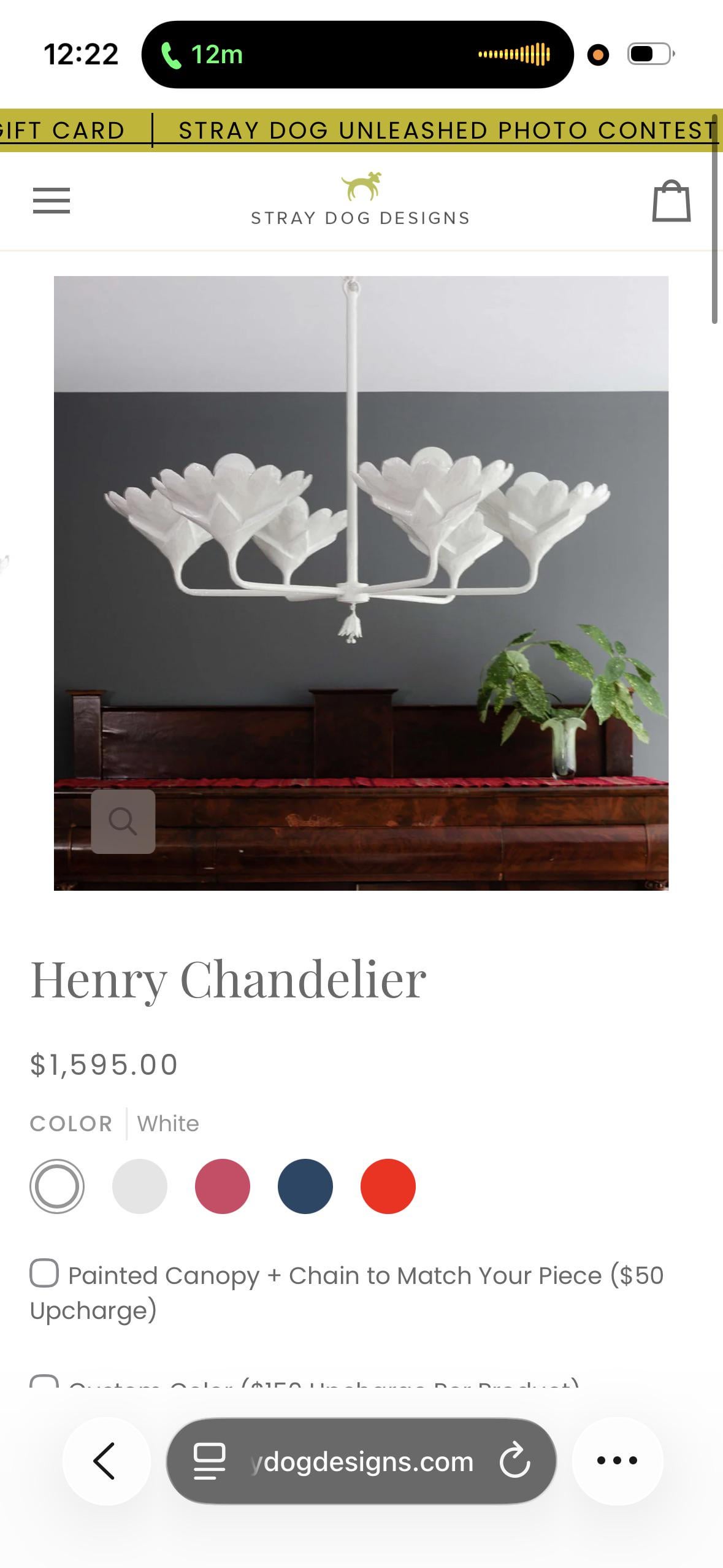This screenshot has height=1568, width=723.
Task: Choose the navy blue color swatch
Action: tap(305, 1186)
